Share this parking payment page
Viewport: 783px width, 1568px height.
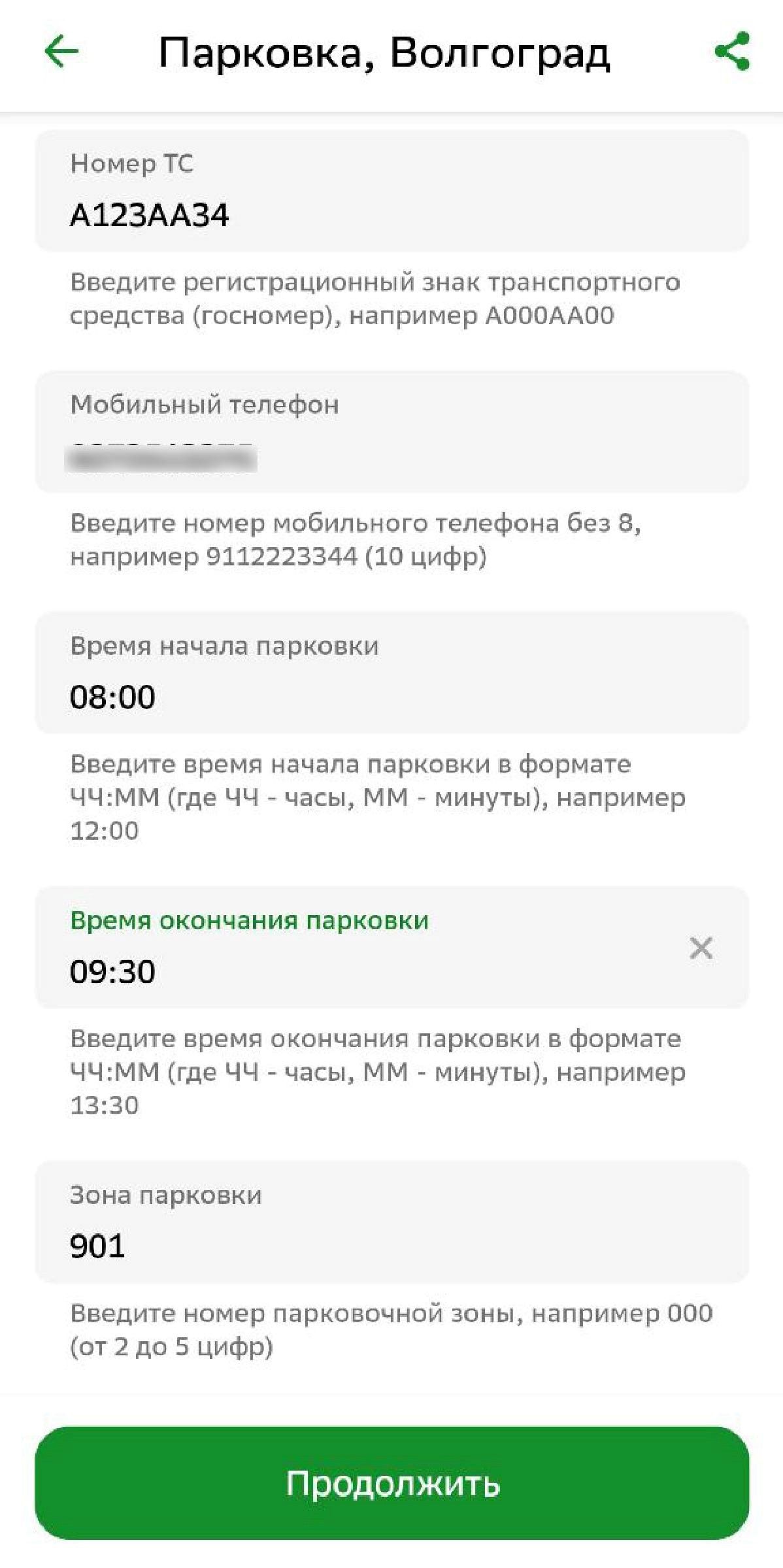coord(732,52)
